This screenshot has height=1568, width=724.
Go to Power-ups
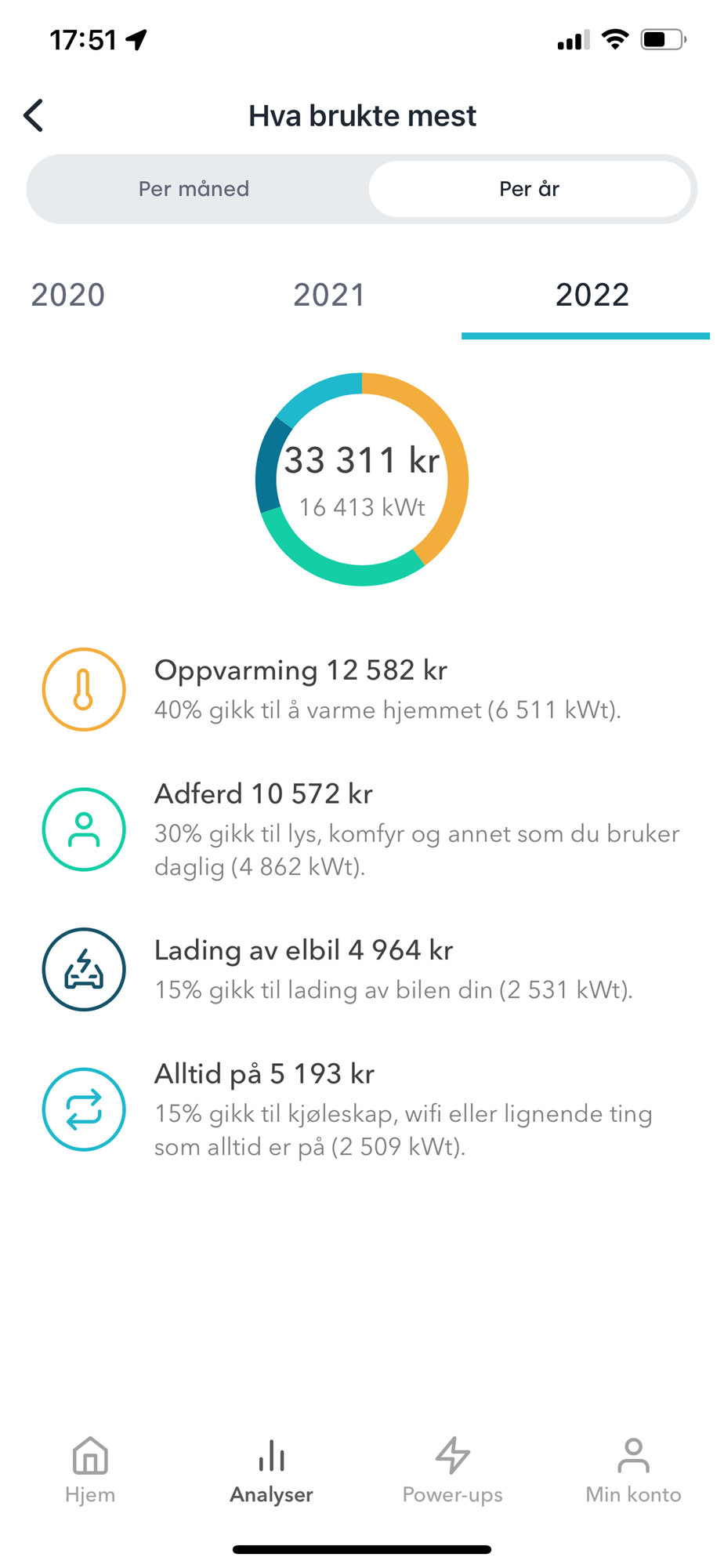click(x=452, y=1470)
